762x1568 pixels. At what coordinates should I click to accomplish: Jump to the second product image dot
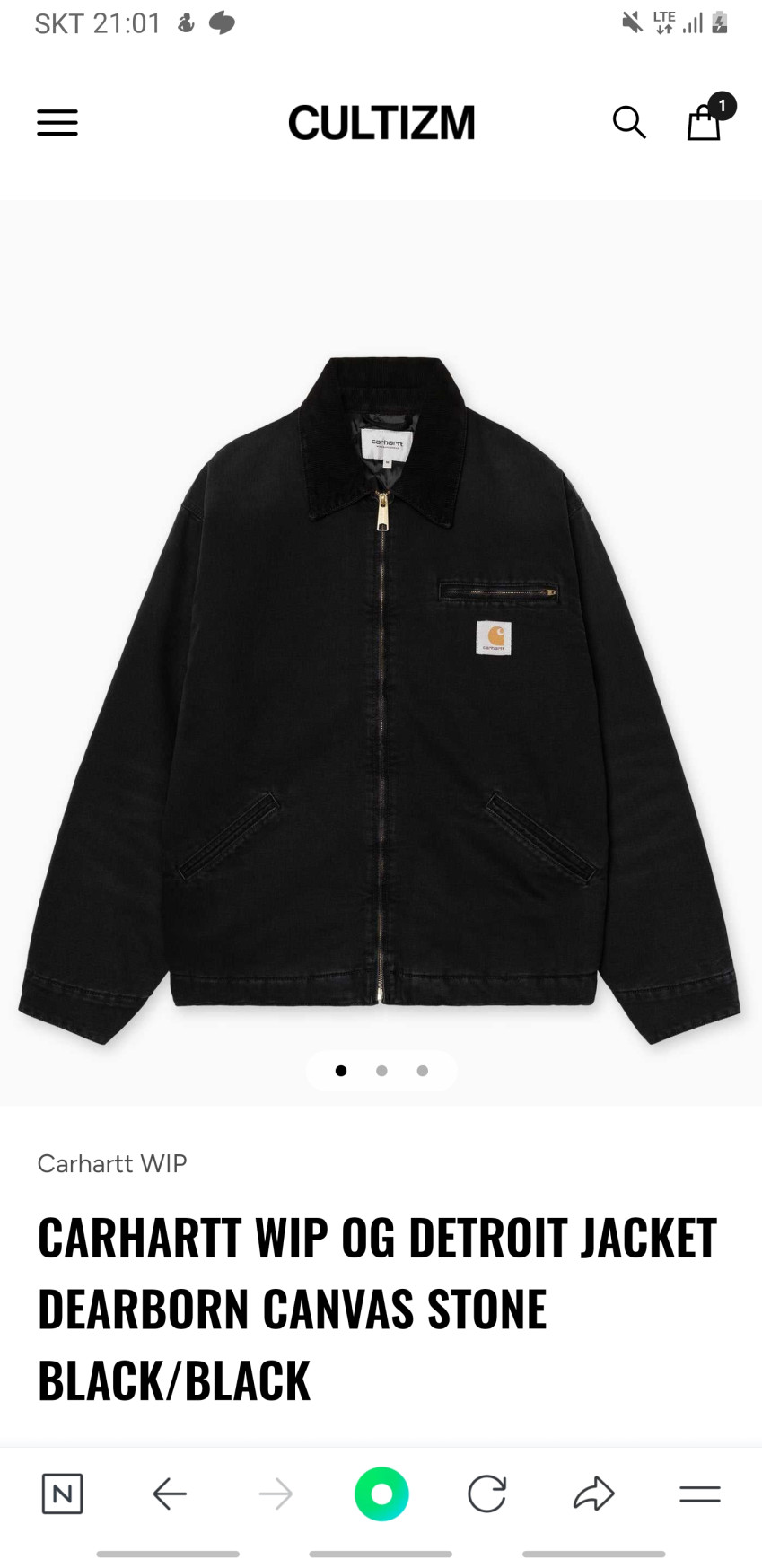(381, 1071)
